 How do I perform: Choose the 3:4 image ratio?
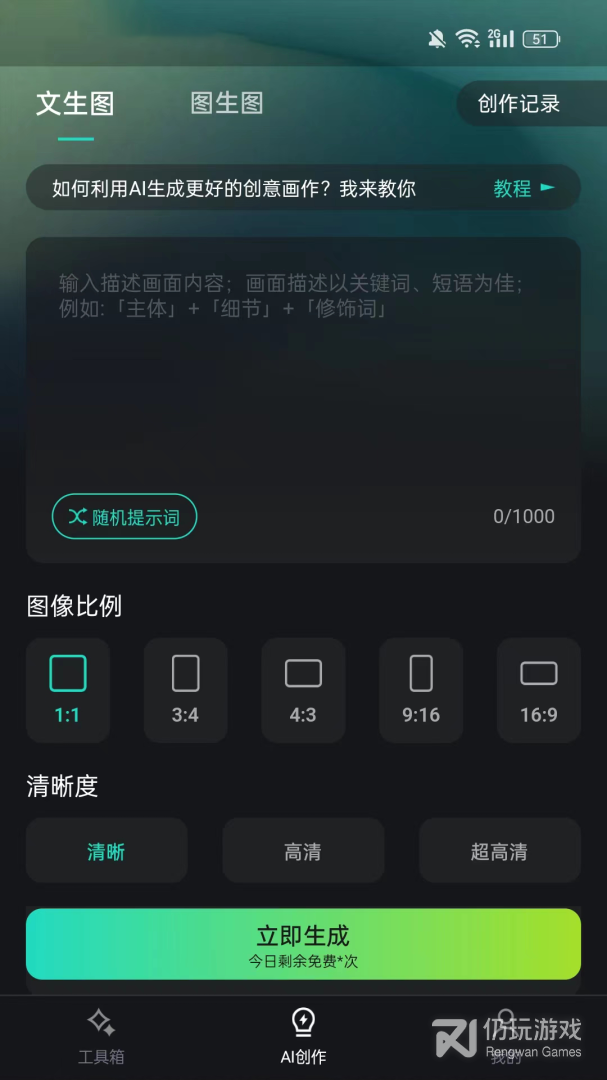185,689
